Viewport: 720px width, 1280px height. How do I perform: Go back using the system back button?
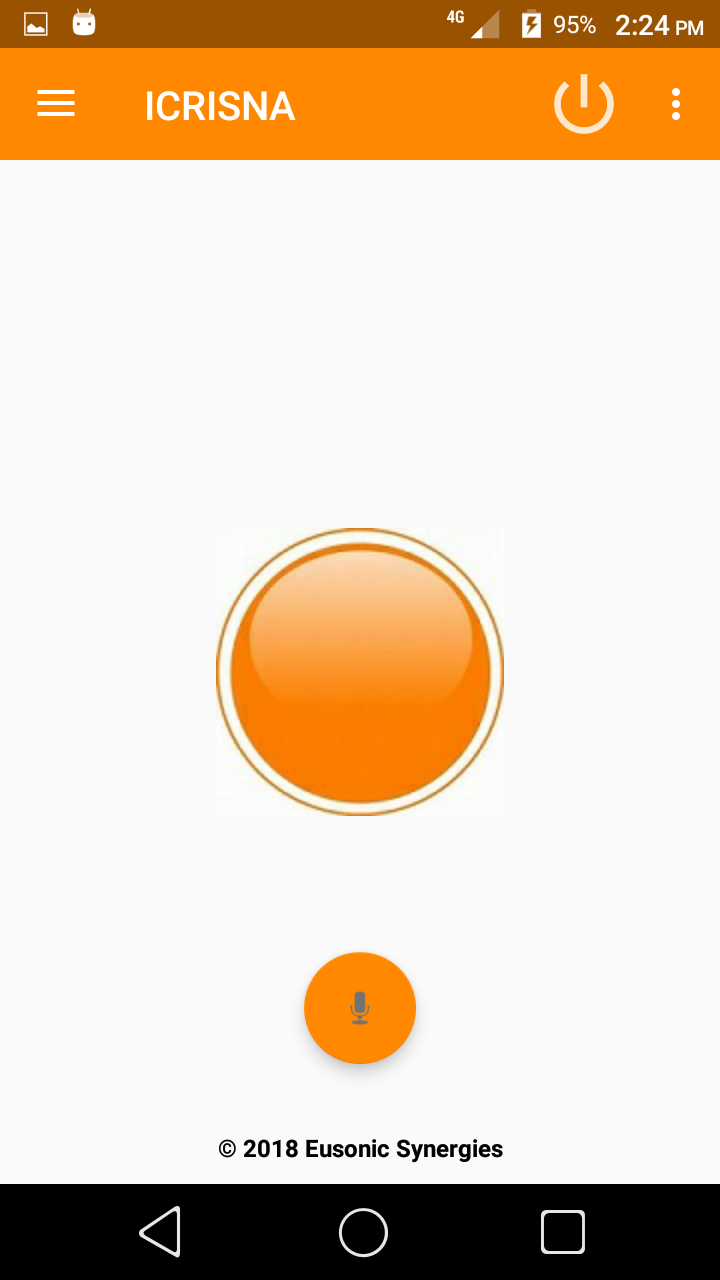tap(160, 1232)
